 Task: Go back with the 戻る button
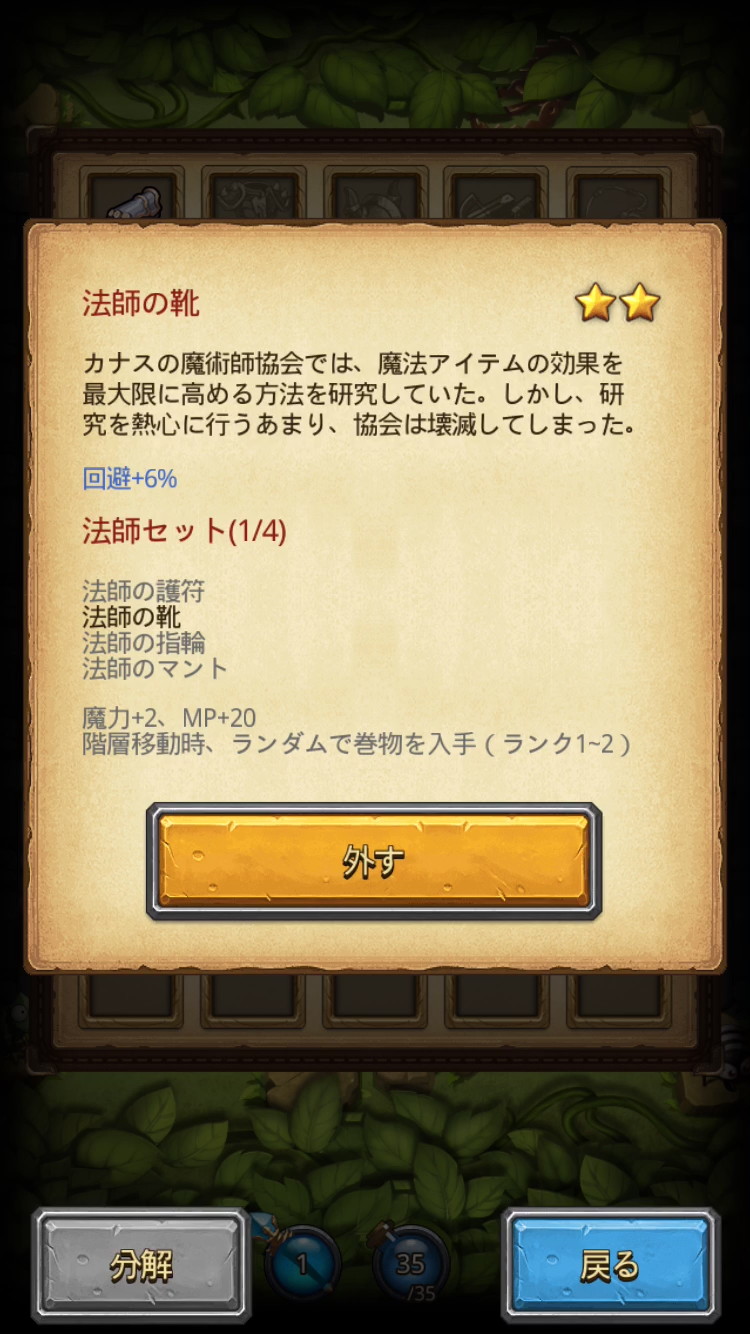click(609, 1265)
